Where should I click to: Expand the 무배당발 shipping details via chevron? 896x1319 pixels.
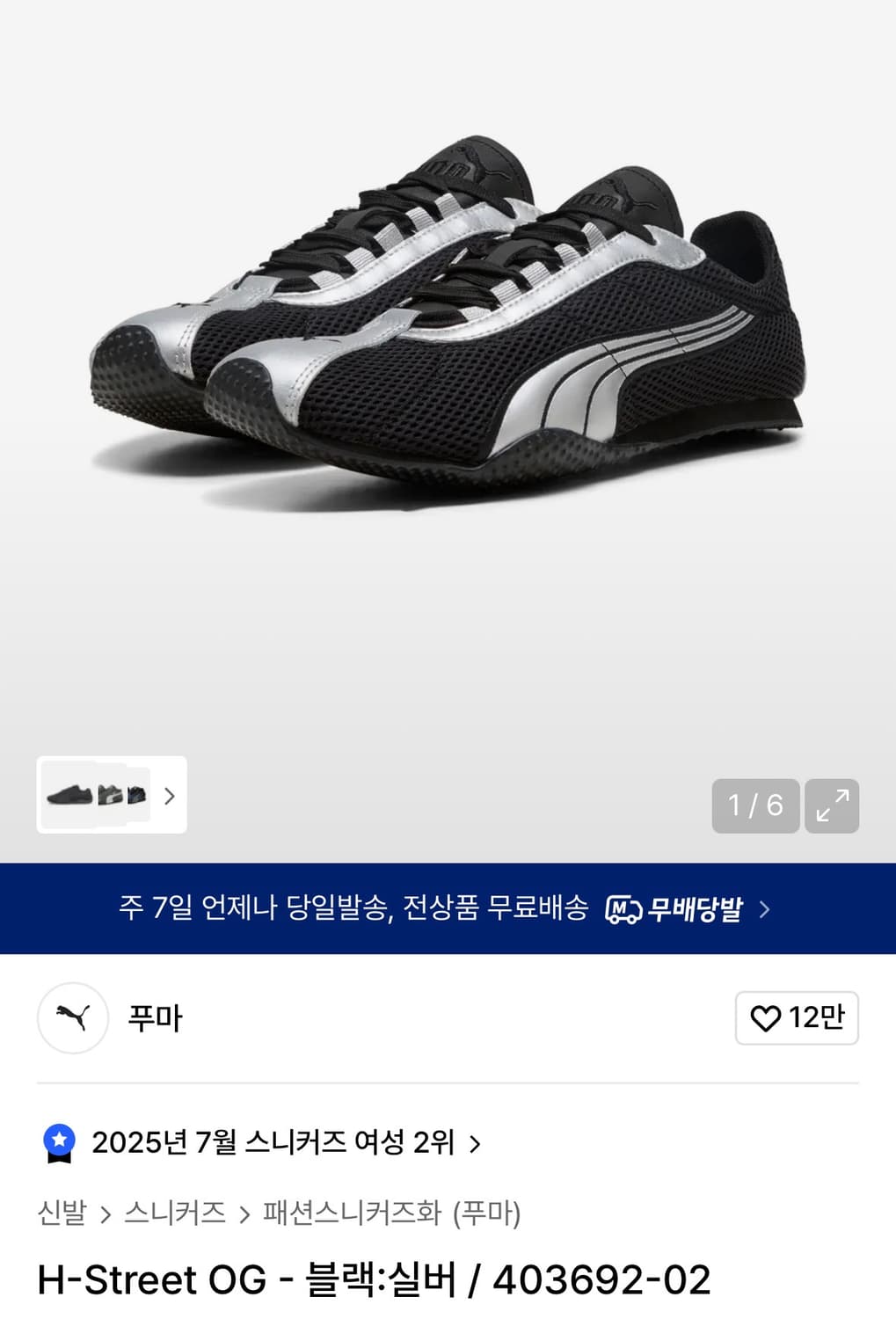click(x=766, y=910)
